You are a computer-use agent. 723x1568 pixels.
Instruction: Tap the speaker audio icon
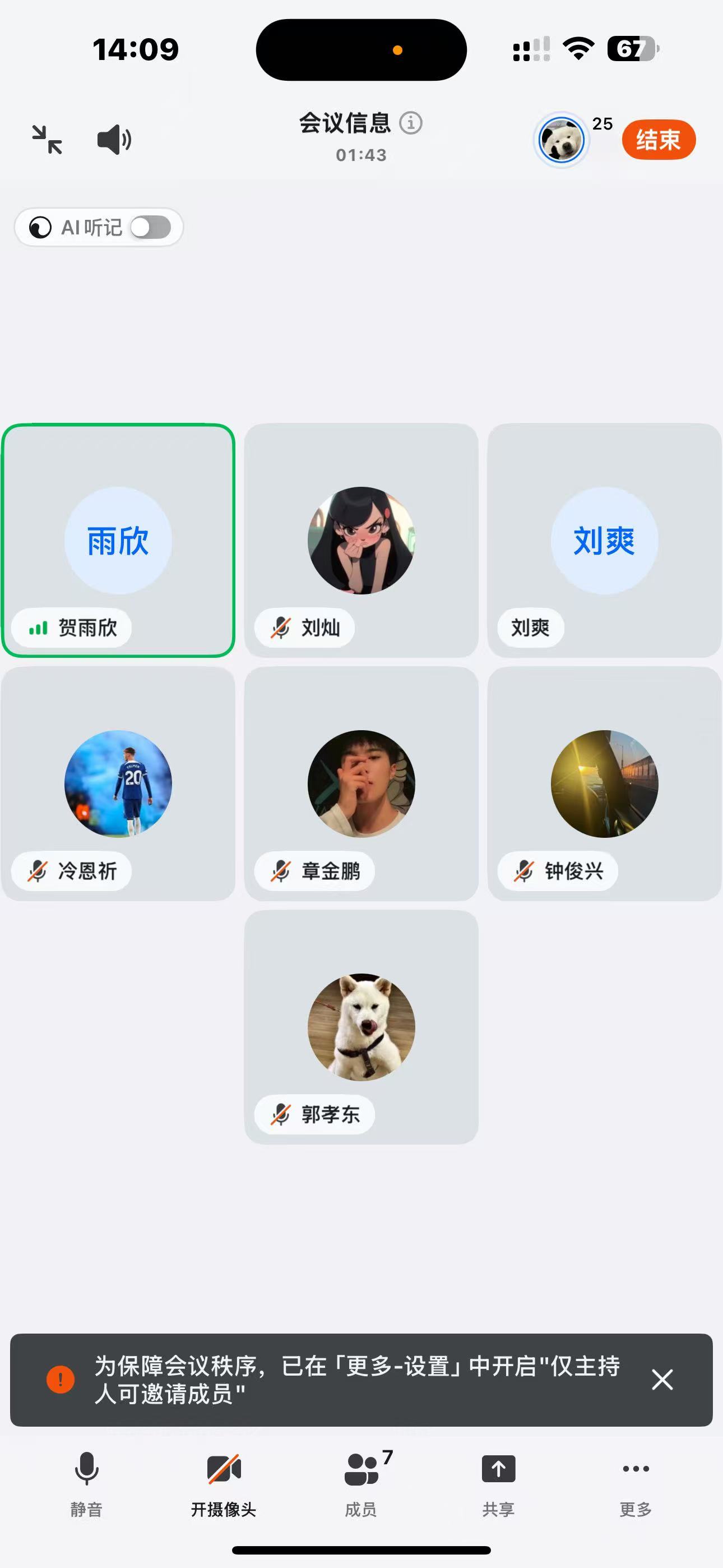(x=114, y=140)
